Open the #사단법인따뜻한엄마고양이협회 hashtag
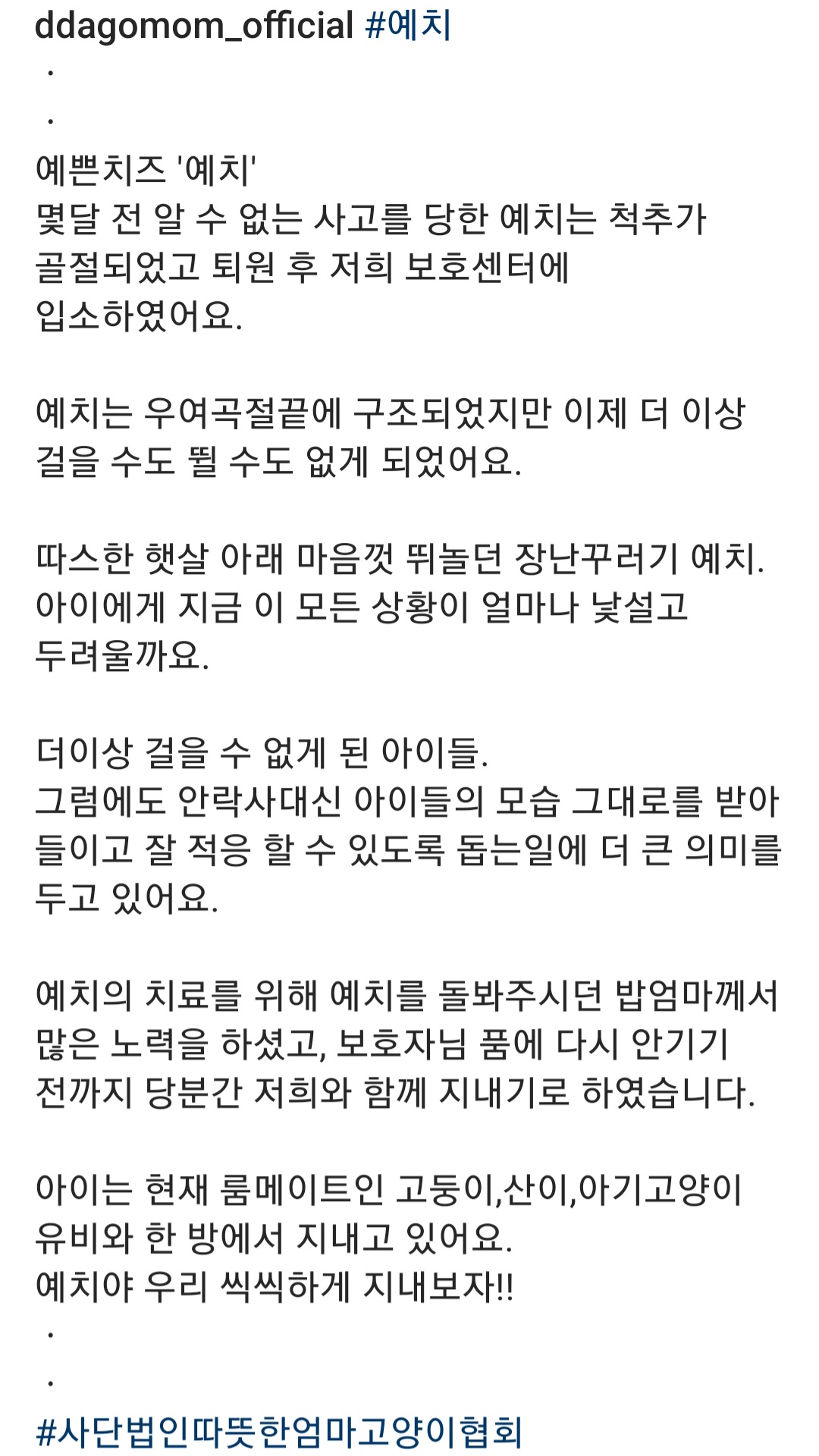819x1456 pixels. click(x=279, y=1431)
